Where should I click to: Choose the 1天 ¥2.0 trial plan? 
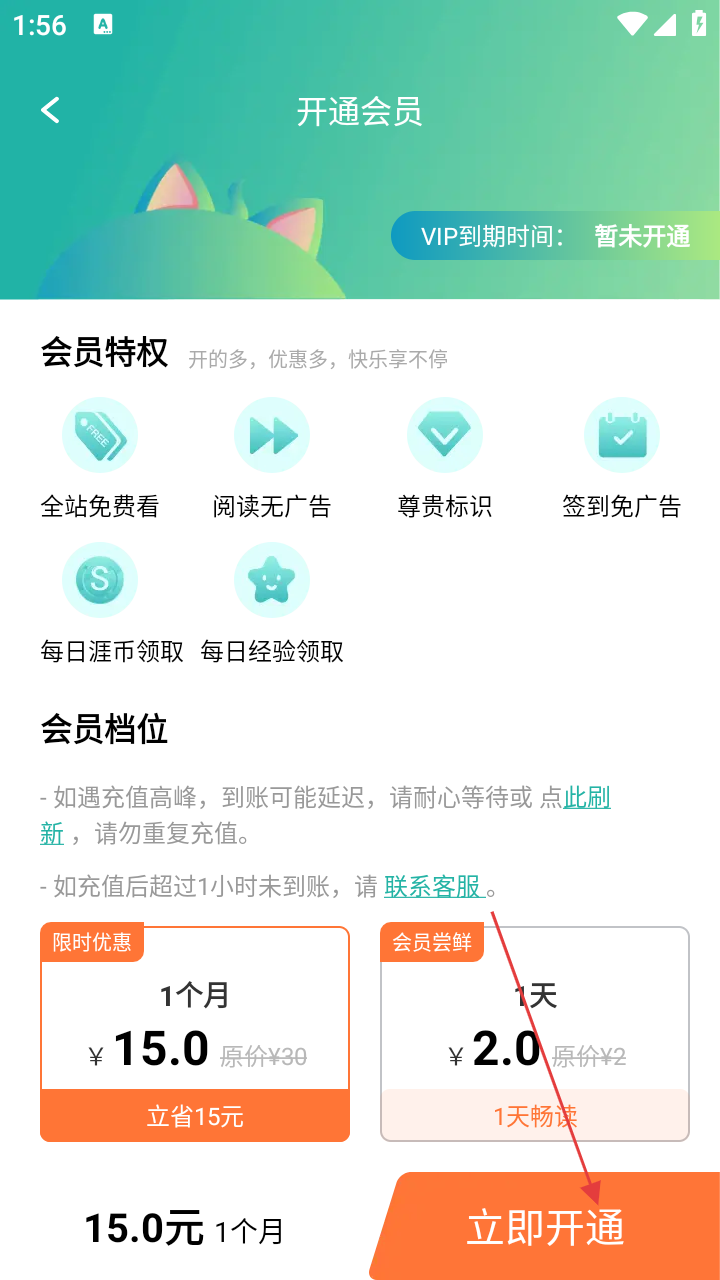pos(535,1033)
